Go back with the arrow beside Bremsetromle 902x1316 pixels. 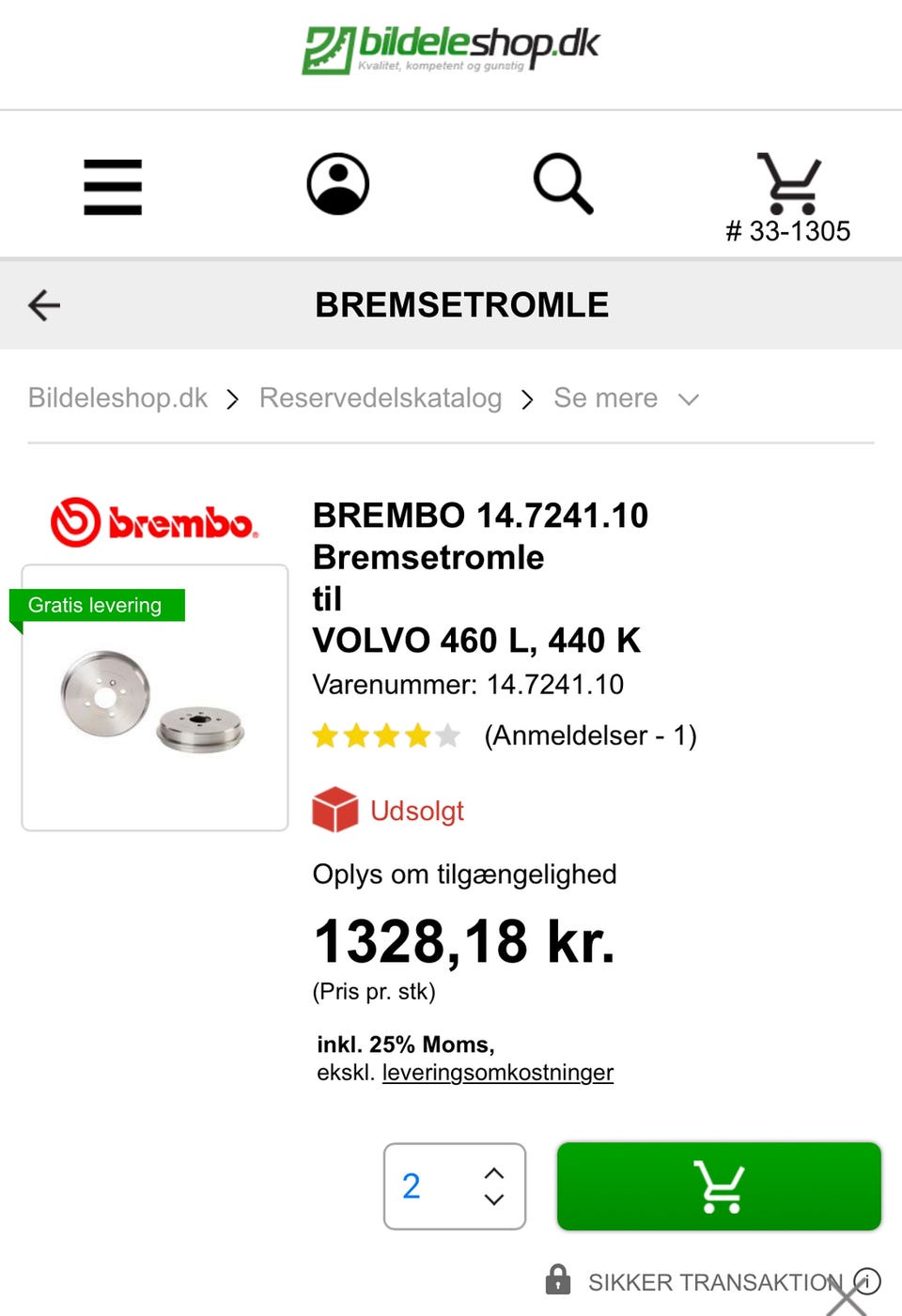point(44,305)
